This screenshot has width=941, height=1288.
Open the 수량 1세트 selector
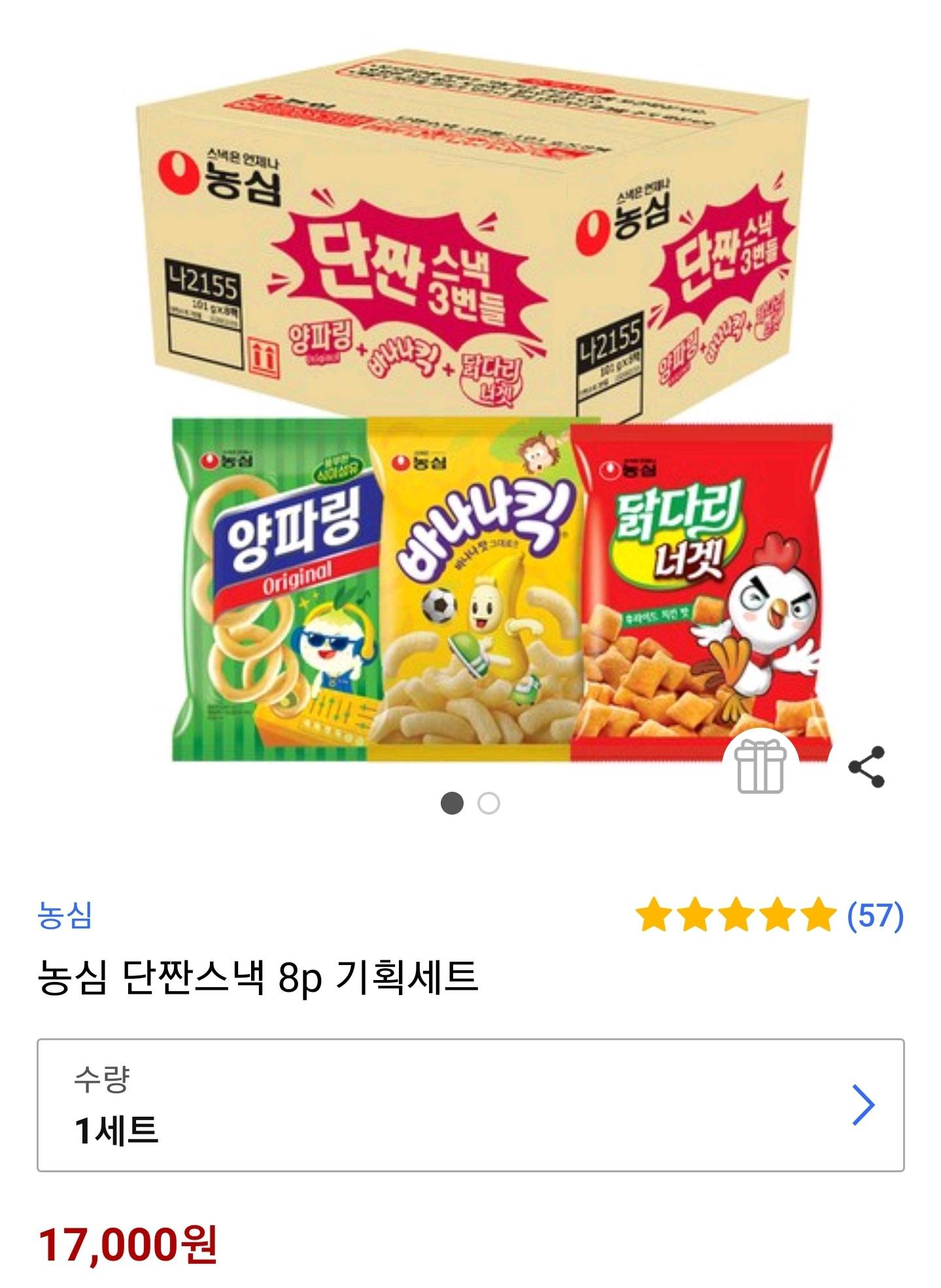[x=470, y=1105]
